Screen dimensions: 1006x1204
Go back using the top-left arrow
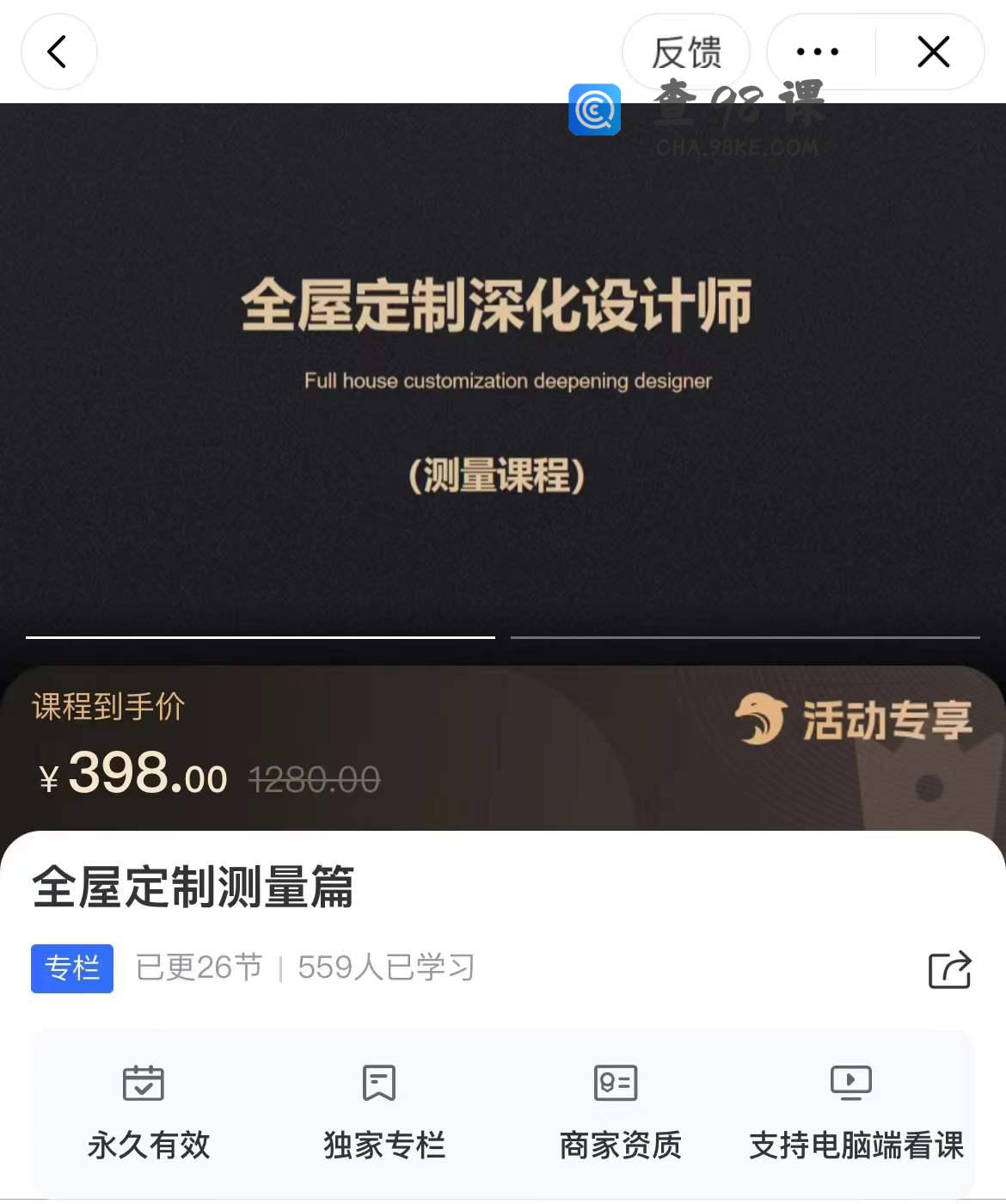pos(58,52)
